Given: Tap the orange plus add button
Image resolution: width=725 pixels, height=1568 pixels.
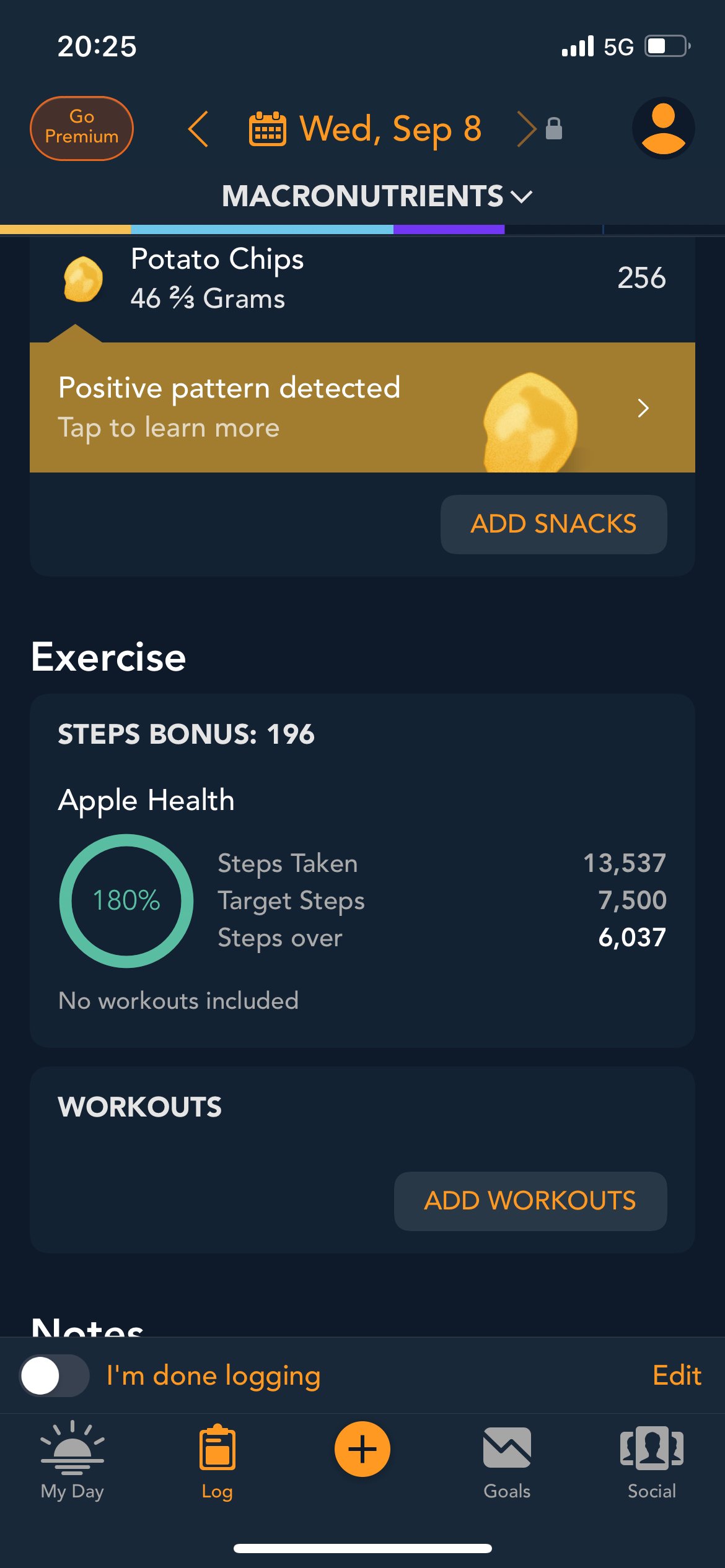Looking at the screenshot, I should (x=362, y=1449).
